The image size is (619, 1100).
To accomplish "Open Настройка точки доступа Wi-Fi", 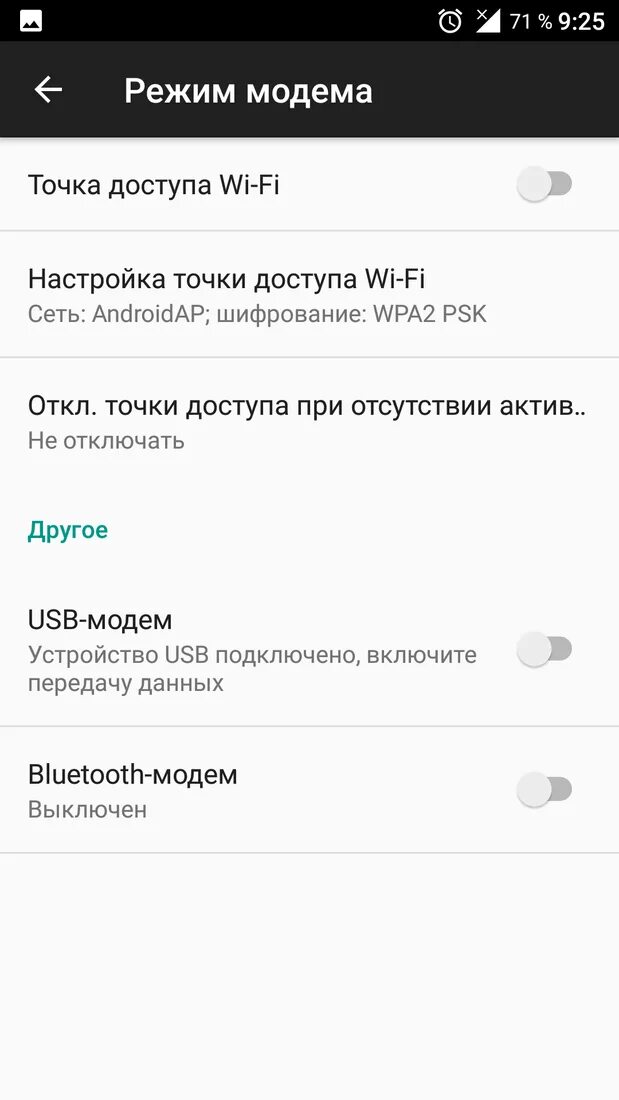I will point(258,294).
